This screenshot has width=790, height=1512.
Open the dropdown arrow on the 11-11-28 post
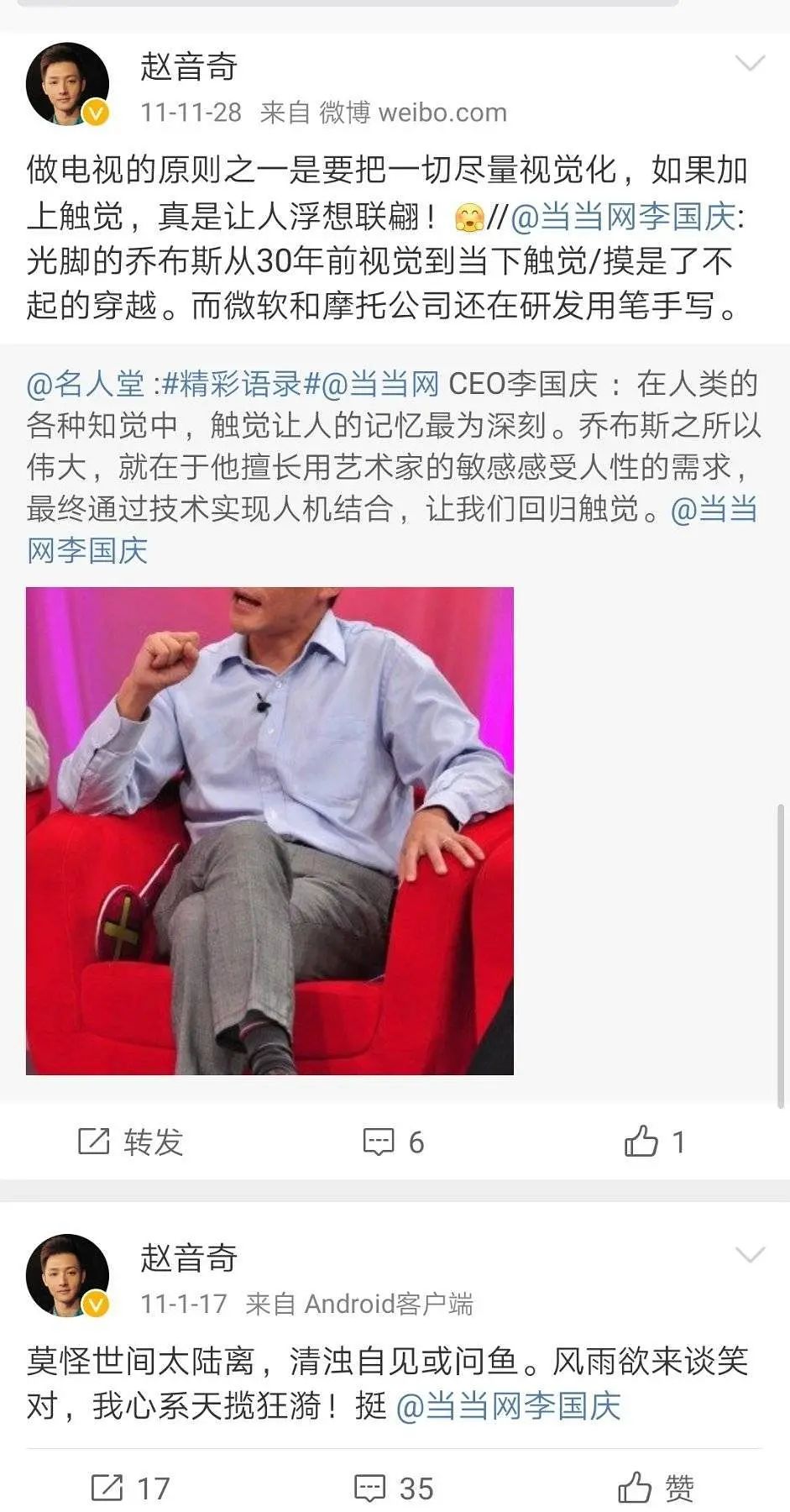[x=749, y=63]
